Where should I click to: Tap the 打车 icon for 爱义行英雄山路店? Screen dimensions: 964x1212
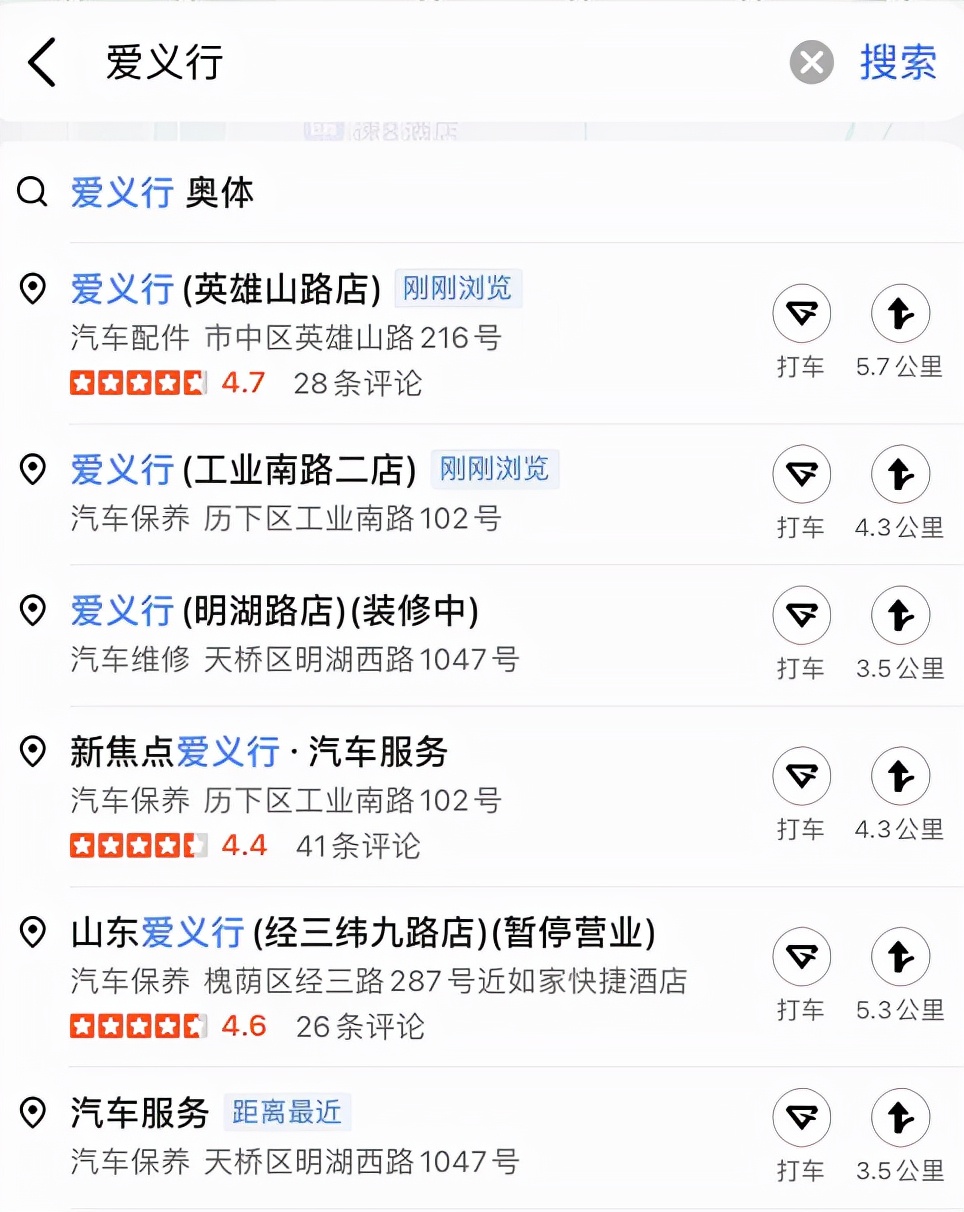tap(801, 313)
